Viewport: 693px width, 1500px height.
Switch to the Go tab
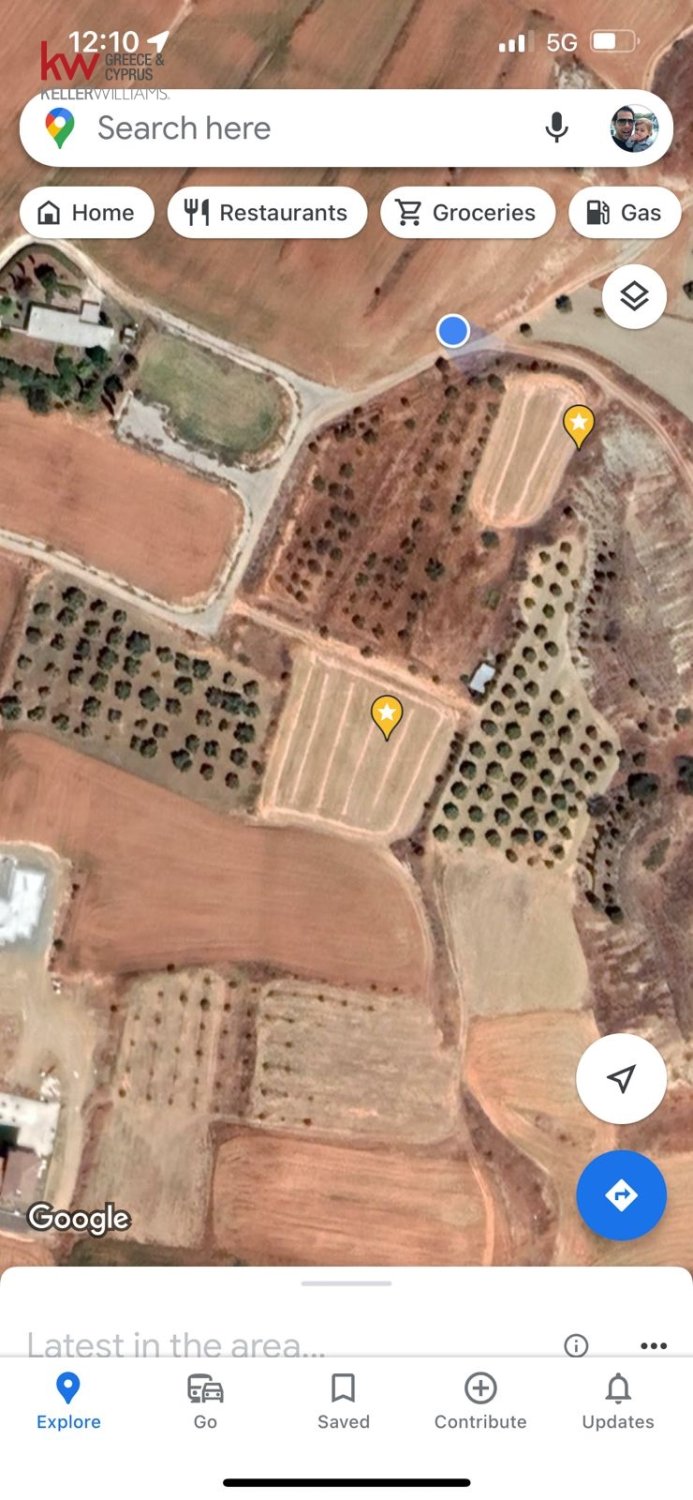[205, 1401]
